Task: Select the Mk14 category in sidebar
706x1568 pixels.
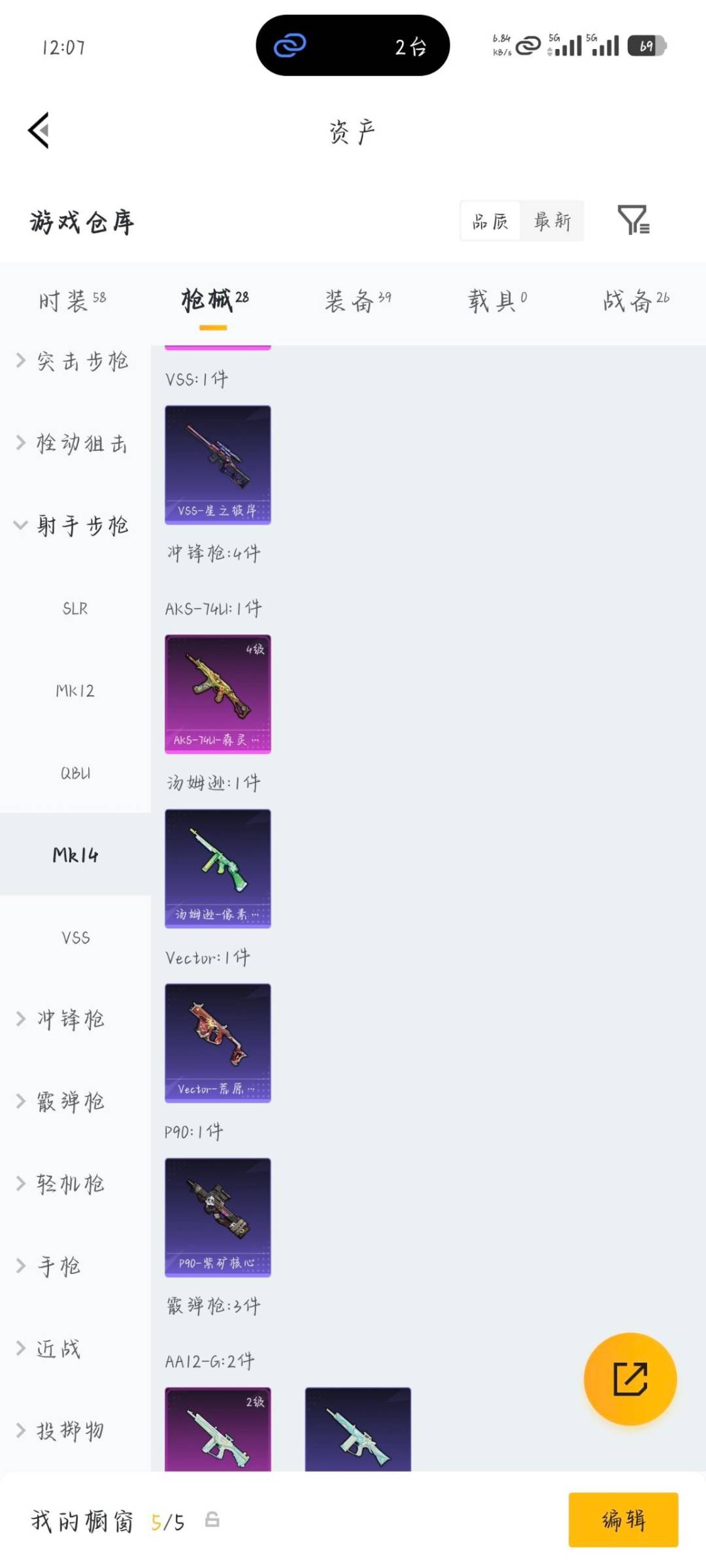Action: coord(74,855)
